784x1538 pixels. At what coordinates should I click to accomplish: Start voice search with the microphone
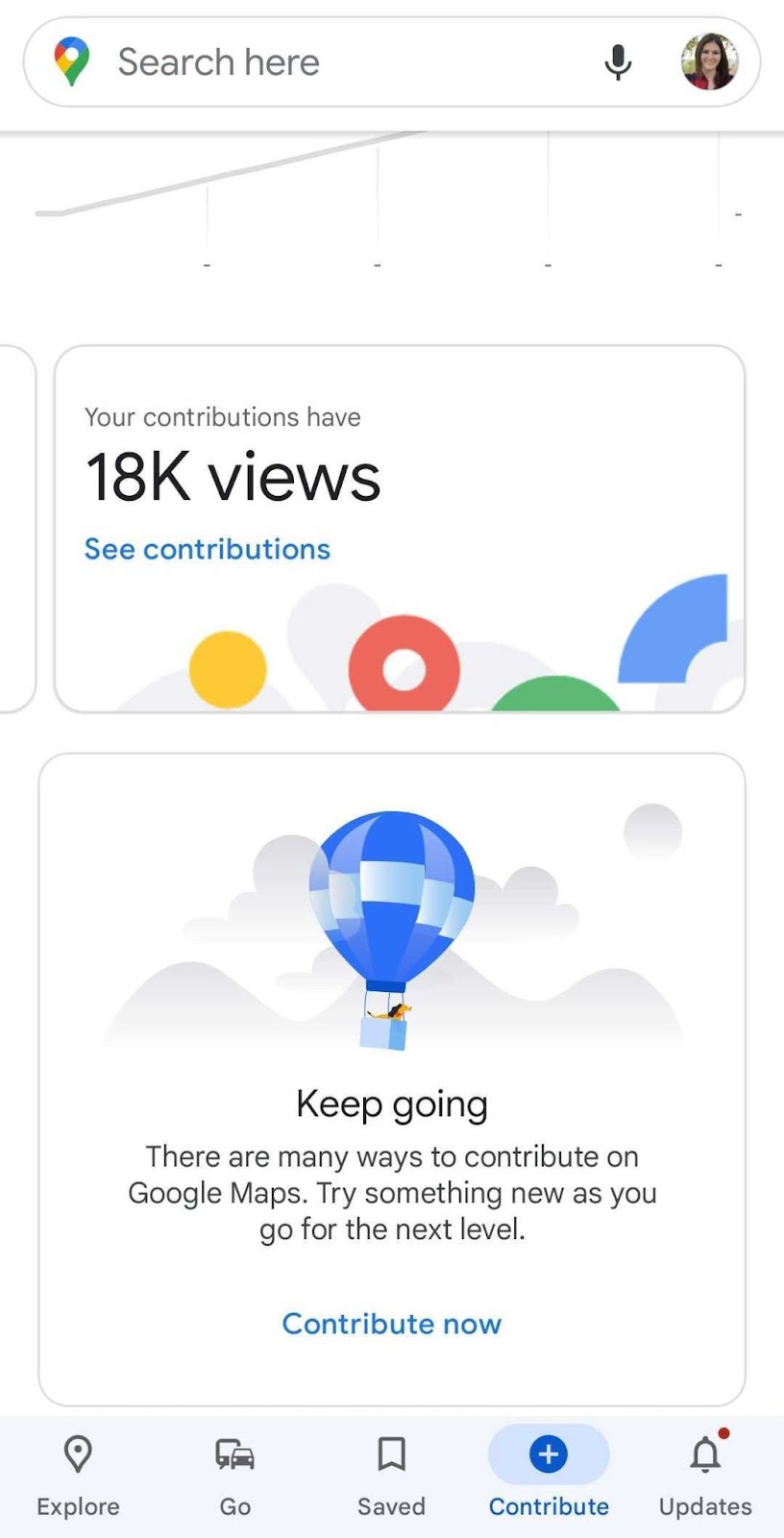point(618,62)
